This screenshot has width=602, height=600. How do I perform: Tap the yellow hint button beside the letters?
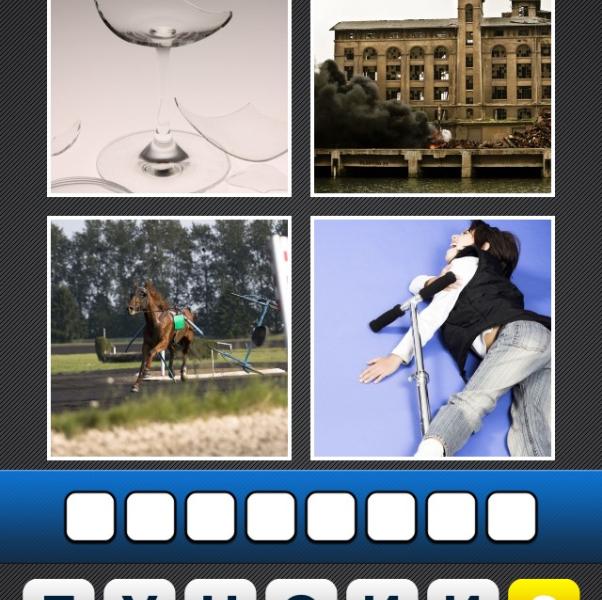543,590
